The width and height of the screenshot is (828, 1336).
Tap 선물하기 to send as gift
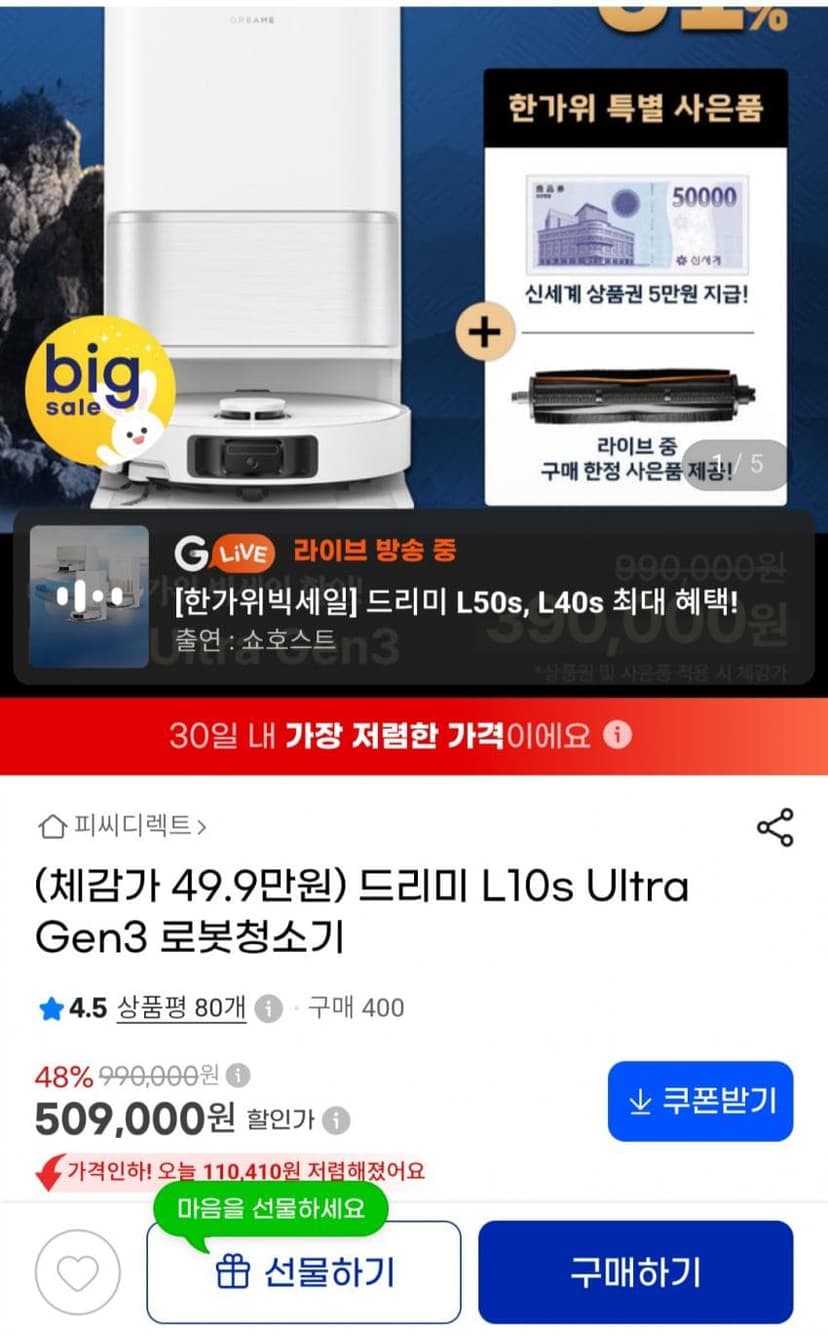point(304,1272)
